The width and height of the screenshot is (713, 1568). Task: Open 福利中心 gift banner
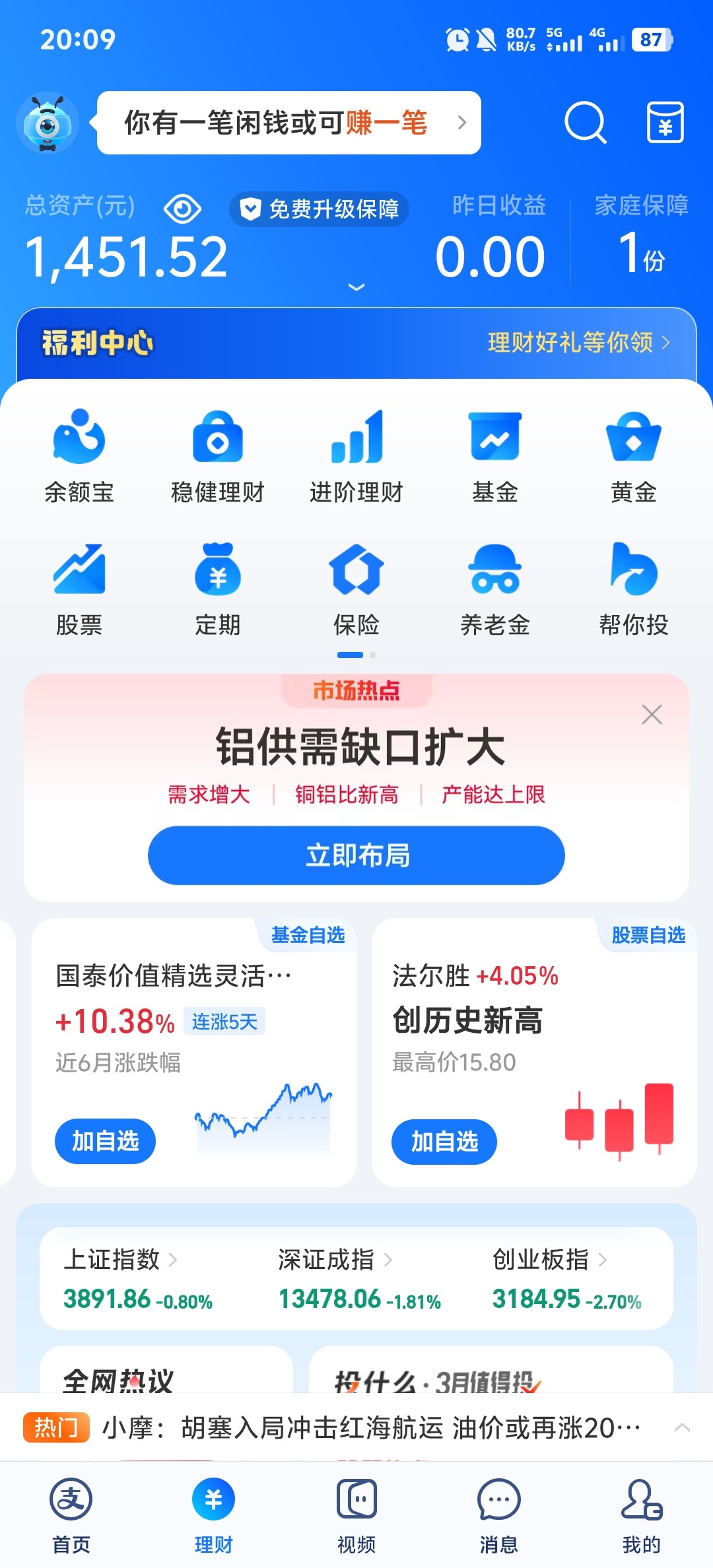(356, 343)
